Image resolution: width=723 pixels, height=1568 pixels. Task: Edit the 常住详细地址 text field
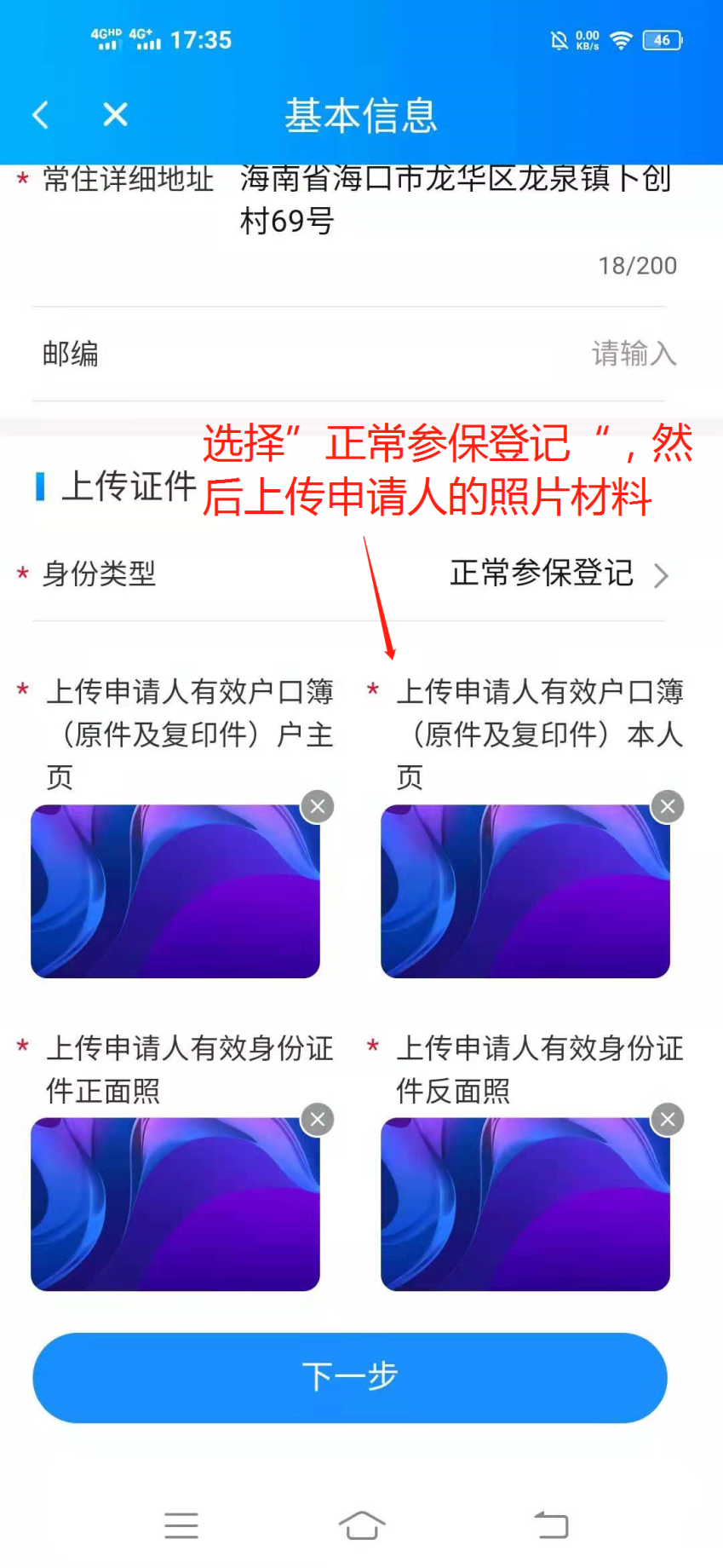click(455, 200)
